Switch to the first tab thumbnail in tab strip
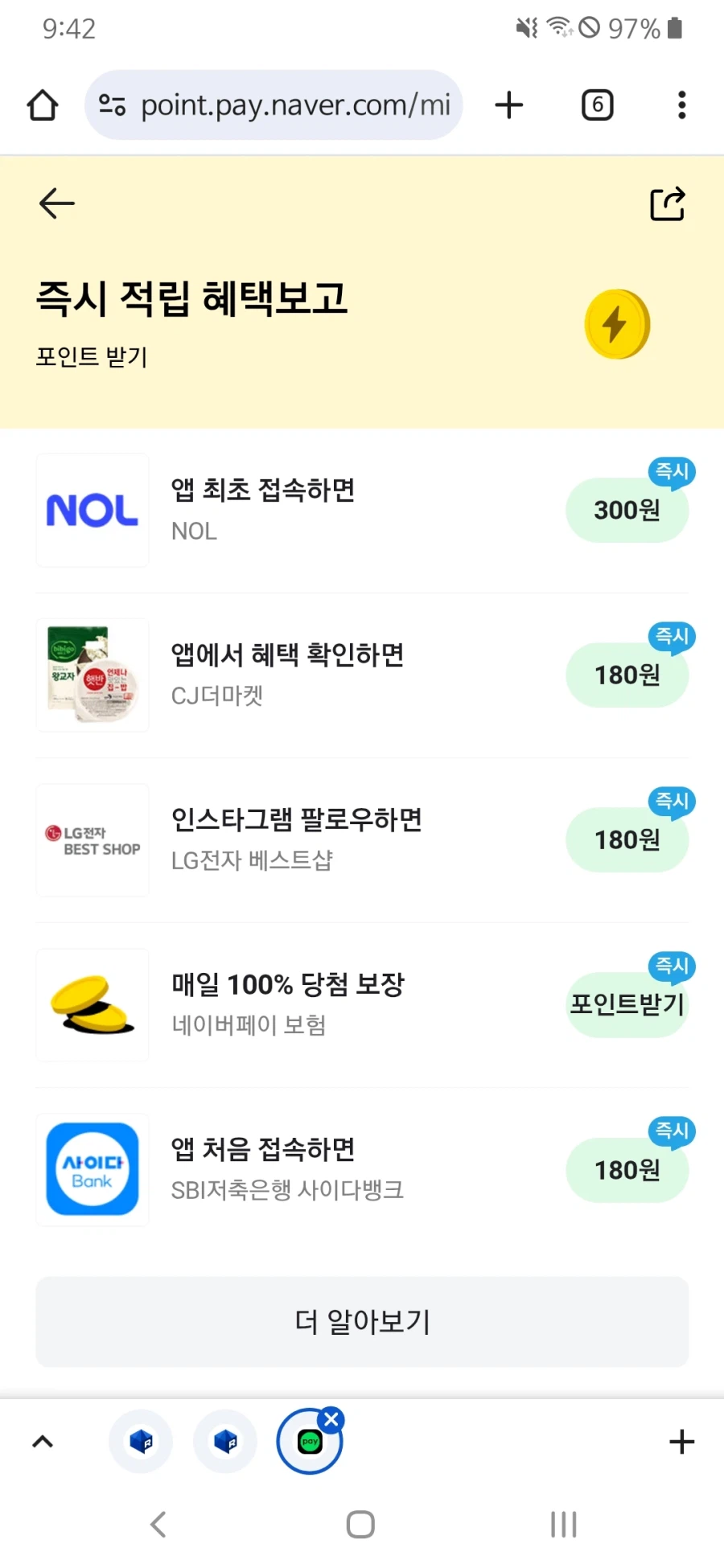Screen dimensions: 724x1568 coord(140,1441)
